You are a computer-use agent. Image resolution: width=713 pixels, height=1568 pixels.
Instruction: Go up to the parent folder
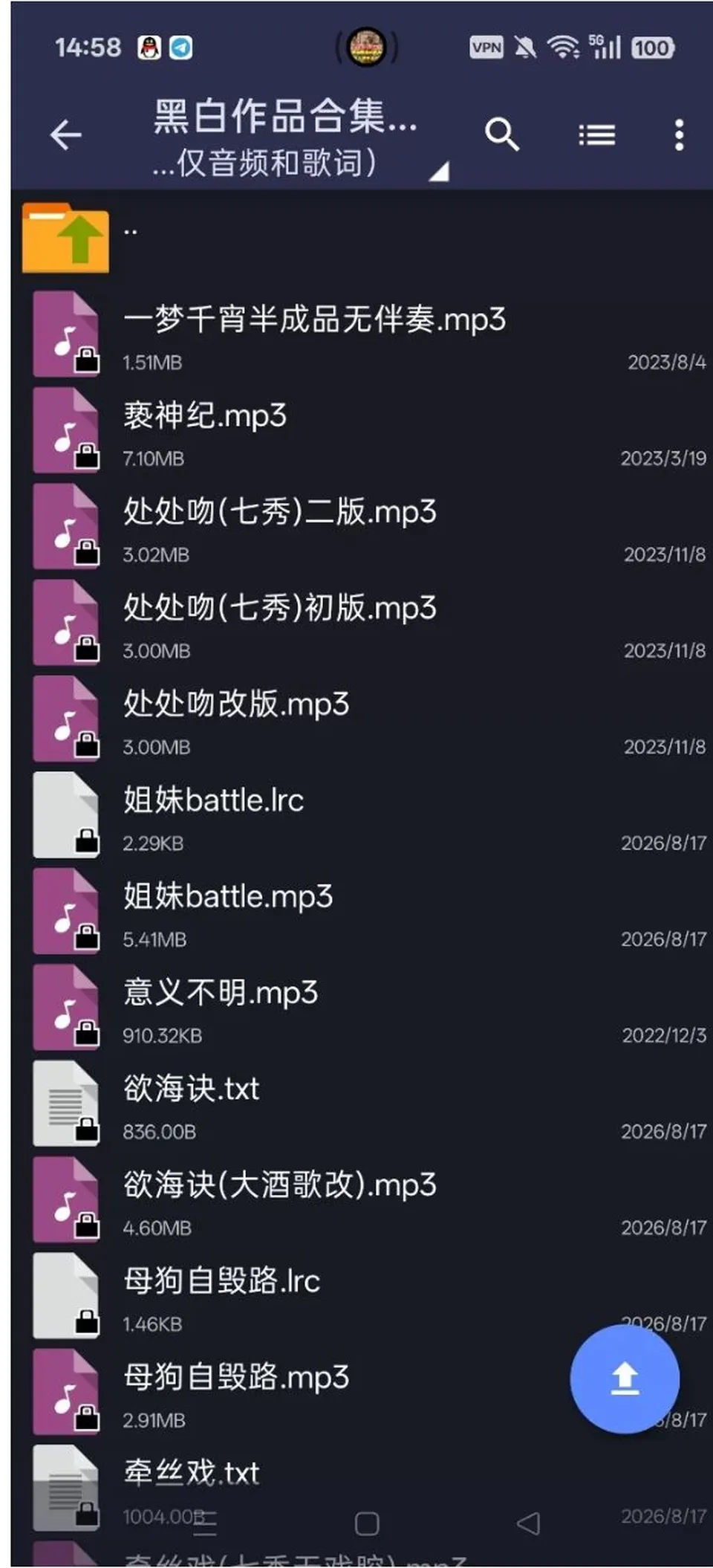tap(362, 238)
